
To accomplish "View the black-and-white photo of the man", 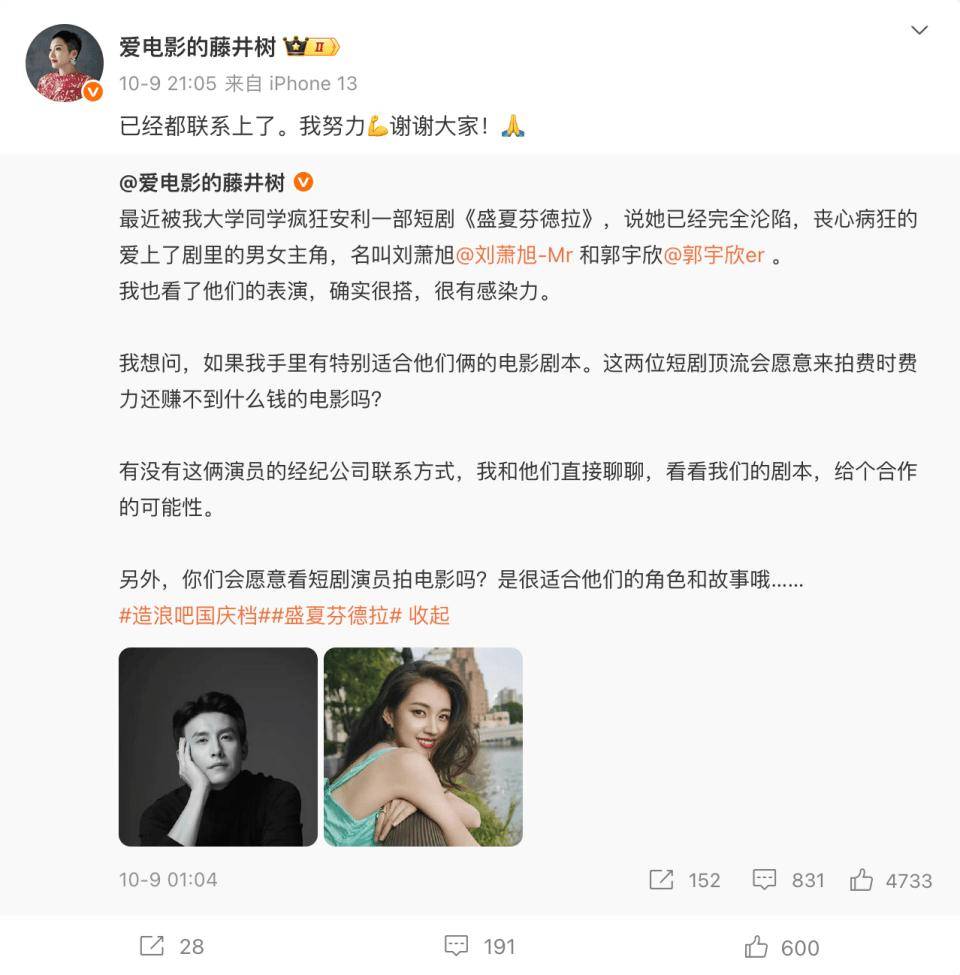I will (218, 746).
